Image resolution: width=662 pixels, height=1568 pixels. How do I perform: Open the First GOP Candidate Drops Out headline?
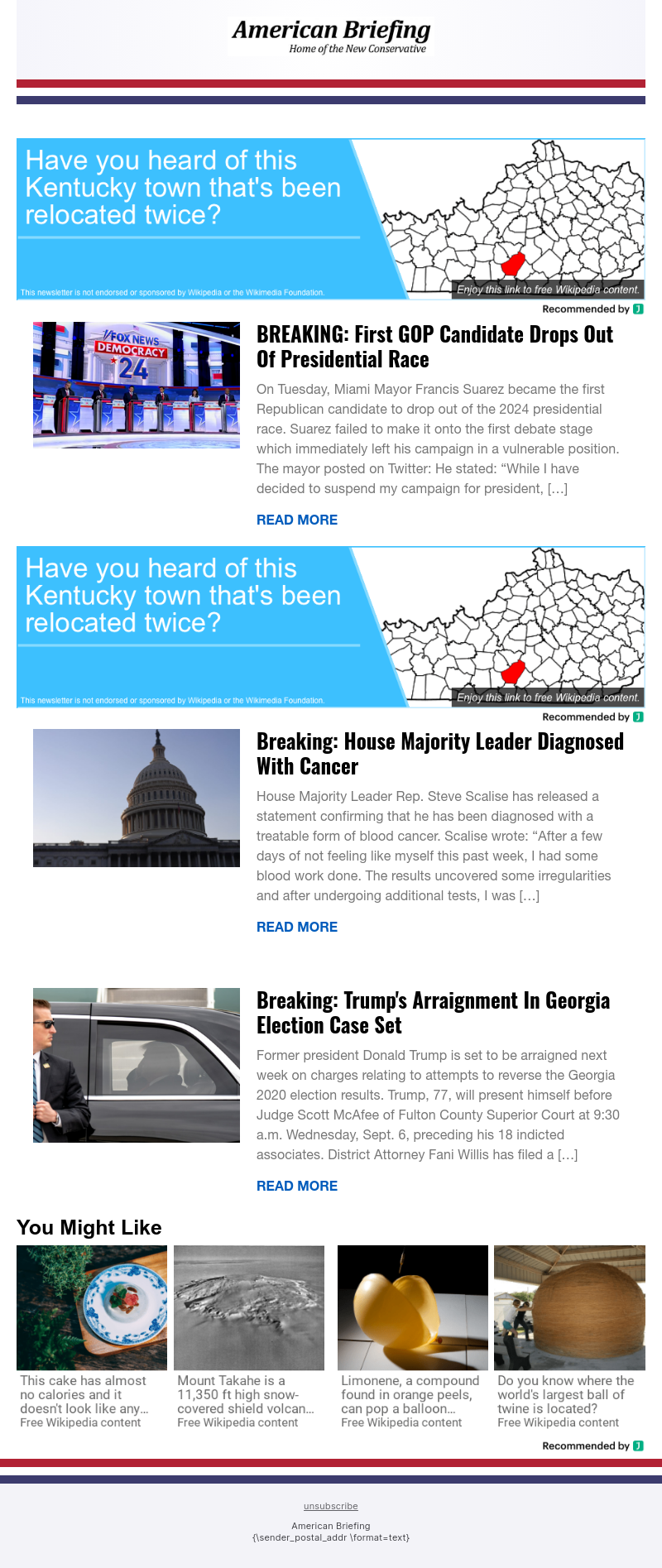click(x=434, y=346)
